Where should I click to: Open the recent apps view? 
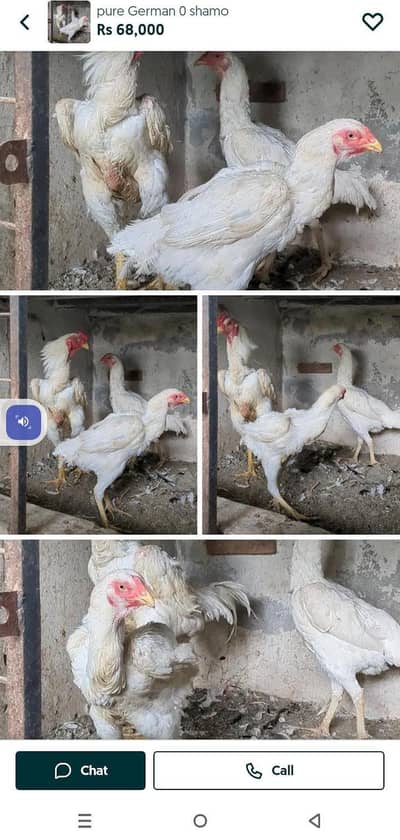click(85, 821)
